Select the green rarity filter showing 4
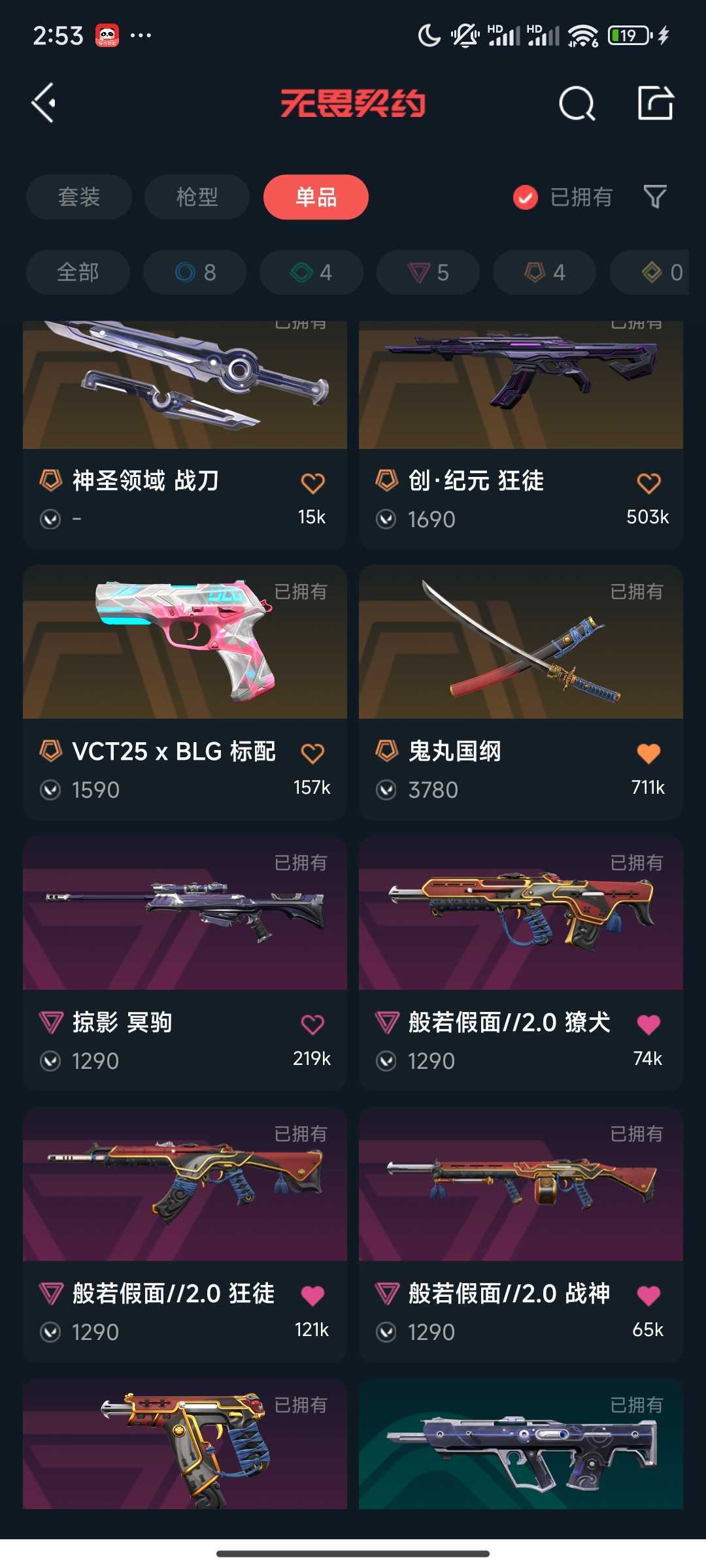This screenshot has width=706, height=1568. tap(311, 272)
